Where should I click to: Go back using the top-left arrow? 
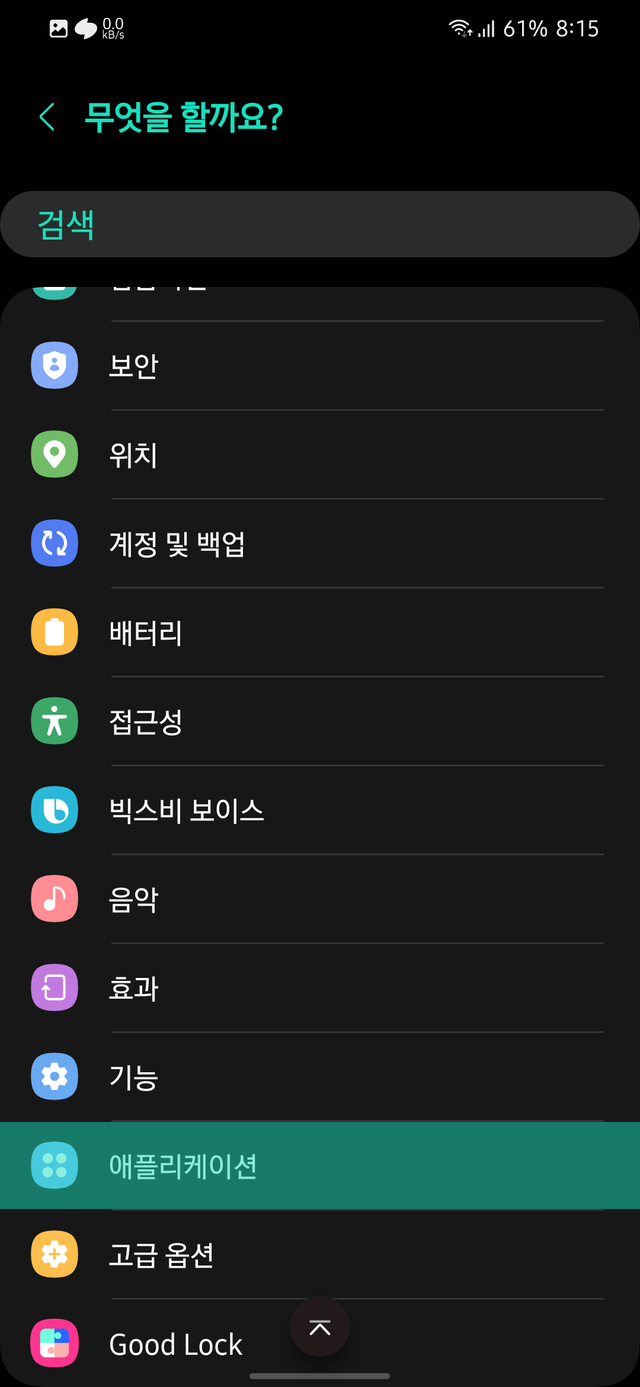pos(46,117)
